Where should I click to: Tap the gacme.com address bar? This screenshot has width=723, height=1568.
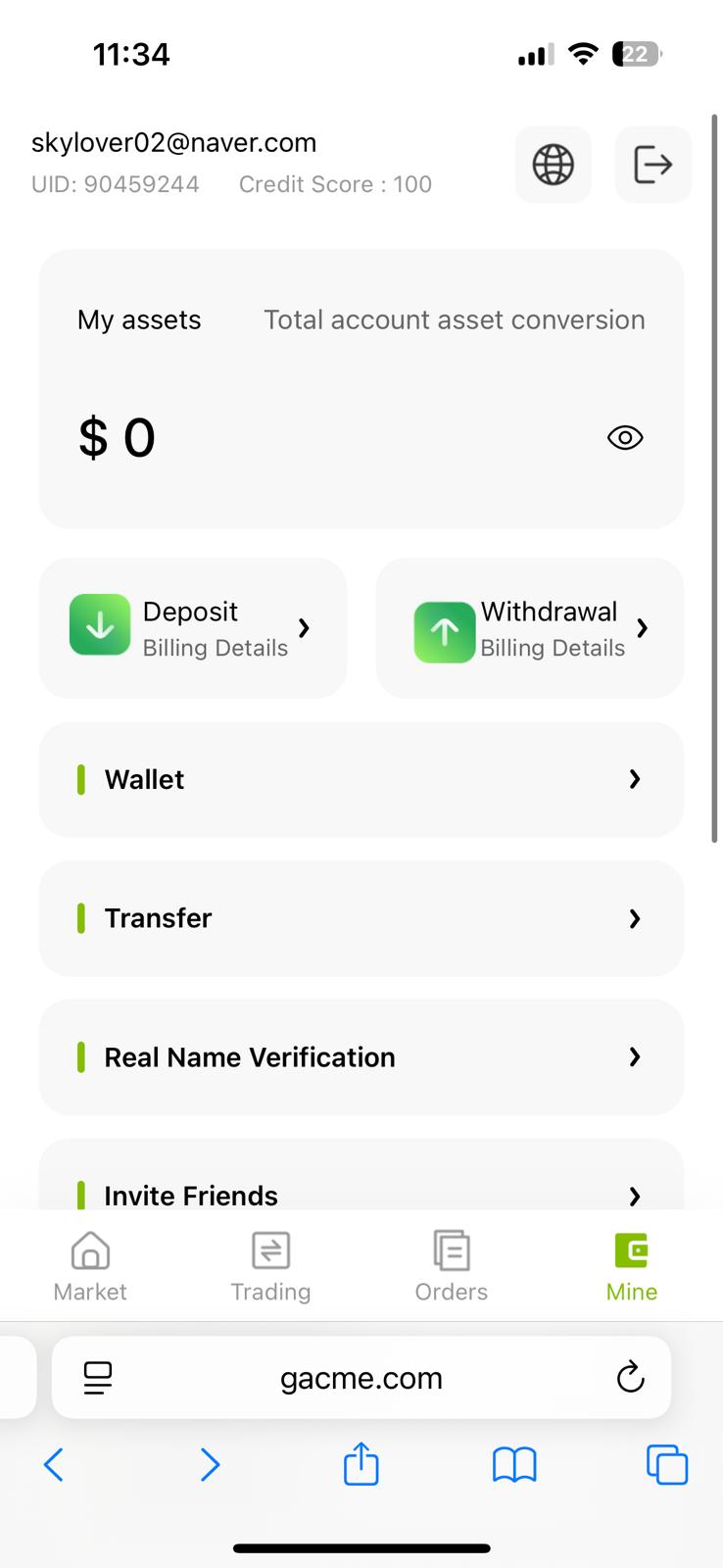pyautogui.click(x=361, y=1378)
